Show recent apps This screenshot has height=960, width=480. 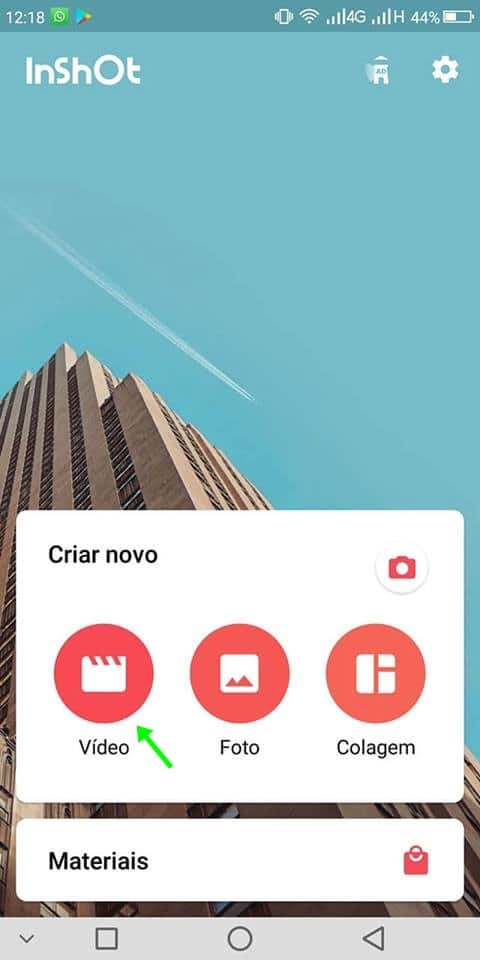[107, 938]
